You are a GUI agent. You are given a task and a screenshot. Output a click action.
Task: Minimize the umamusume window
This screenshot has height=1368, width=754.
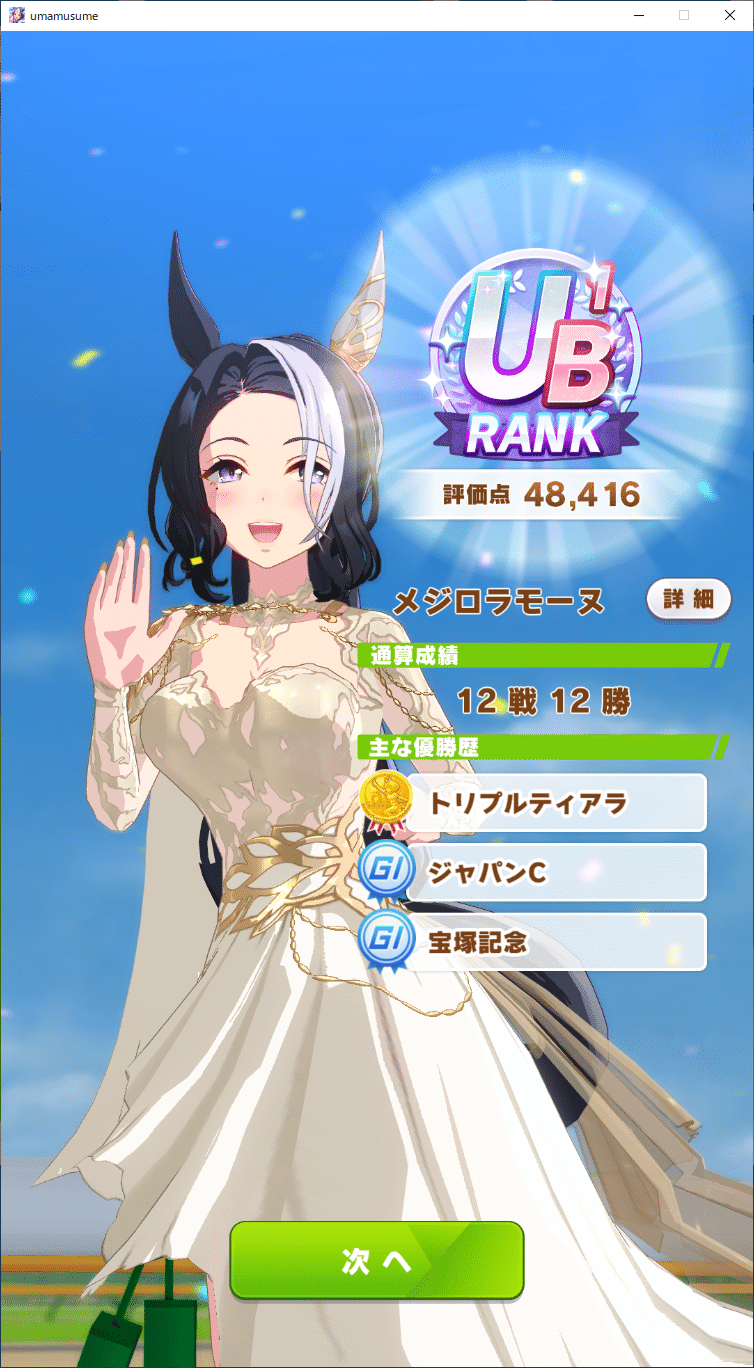tap(638, 16)
